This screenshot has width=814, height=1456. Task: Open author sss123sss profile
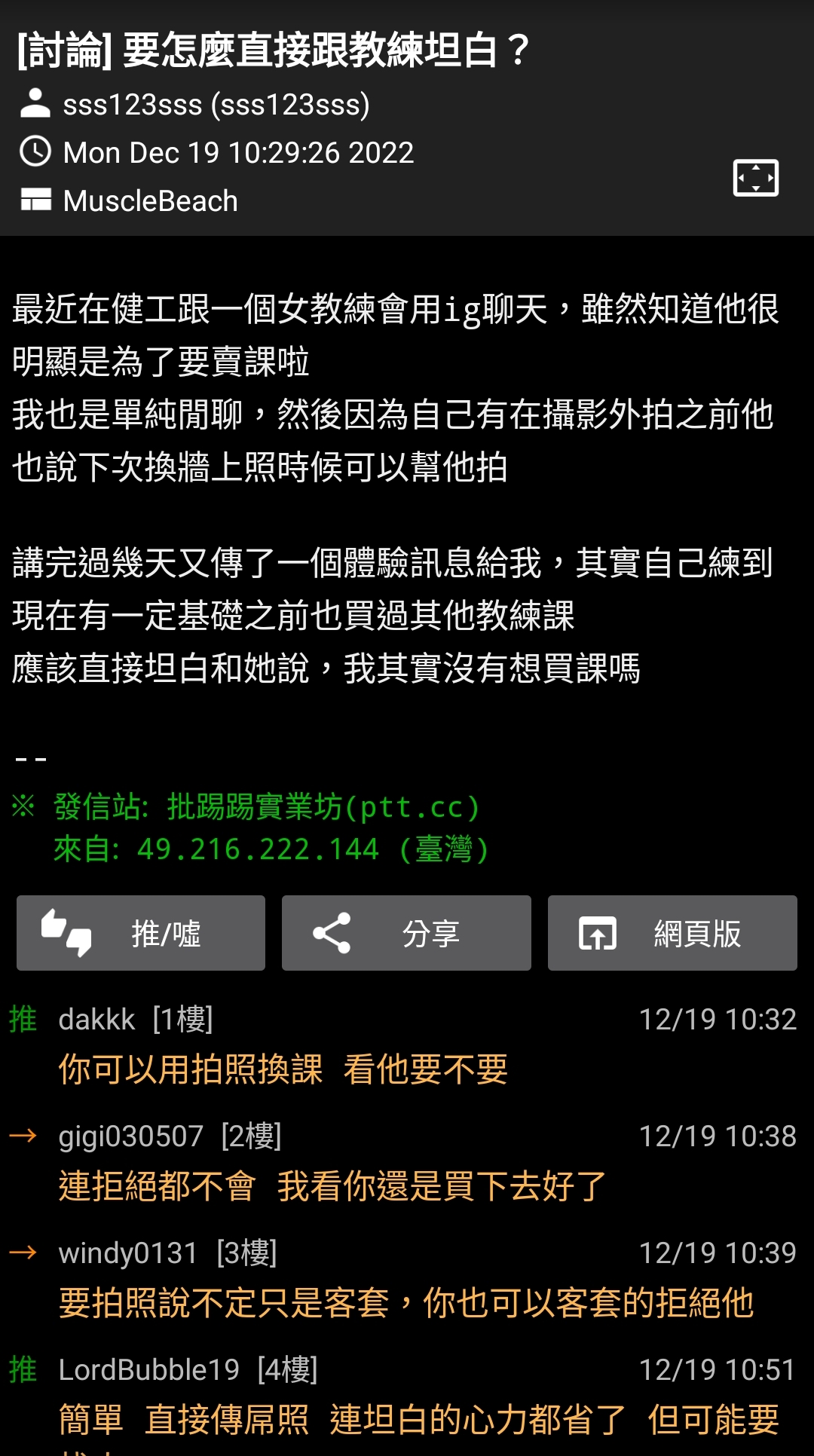coord(216,105)
